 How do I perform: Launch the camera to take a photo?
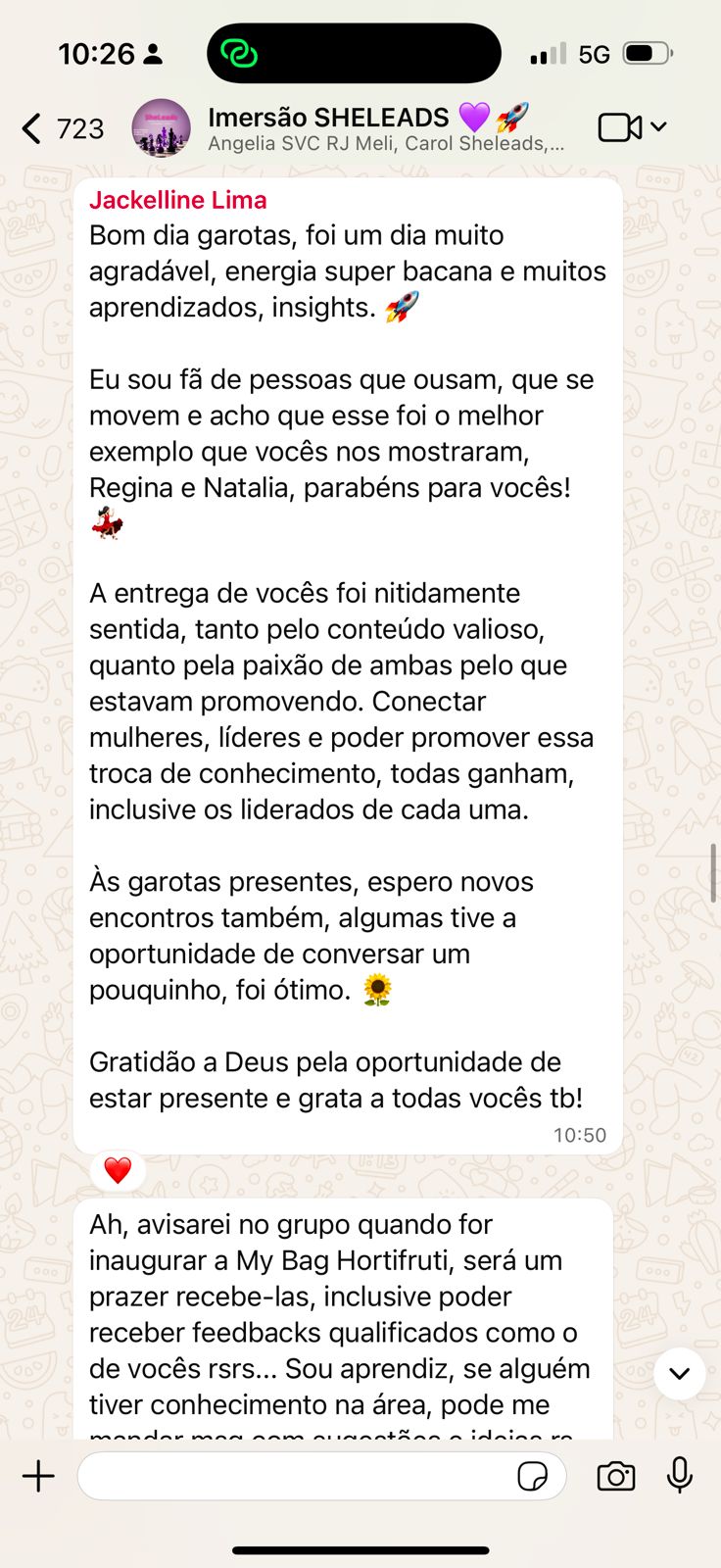(x=616, y=1476)
